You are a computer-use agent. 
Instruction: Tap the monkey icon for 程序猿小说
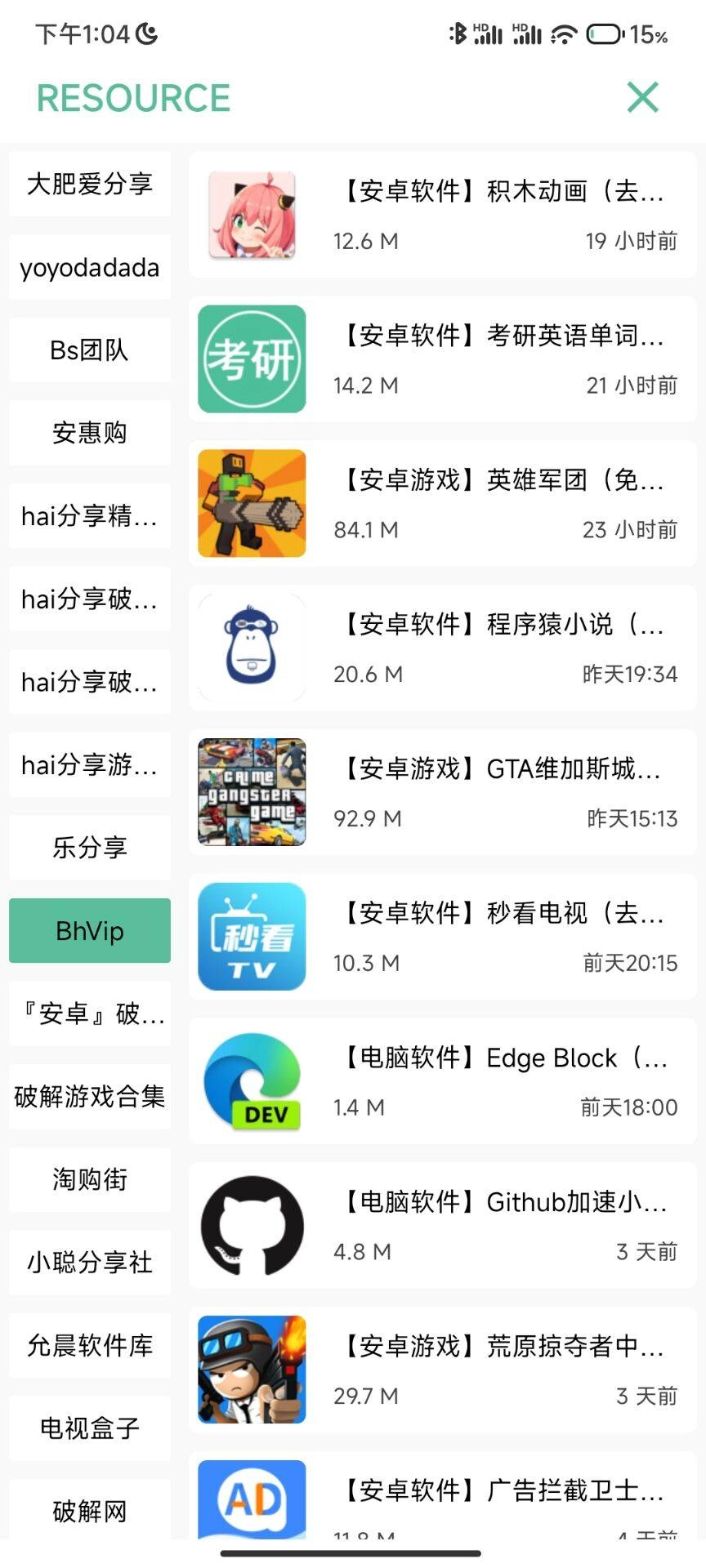click(x=252, y=648)
